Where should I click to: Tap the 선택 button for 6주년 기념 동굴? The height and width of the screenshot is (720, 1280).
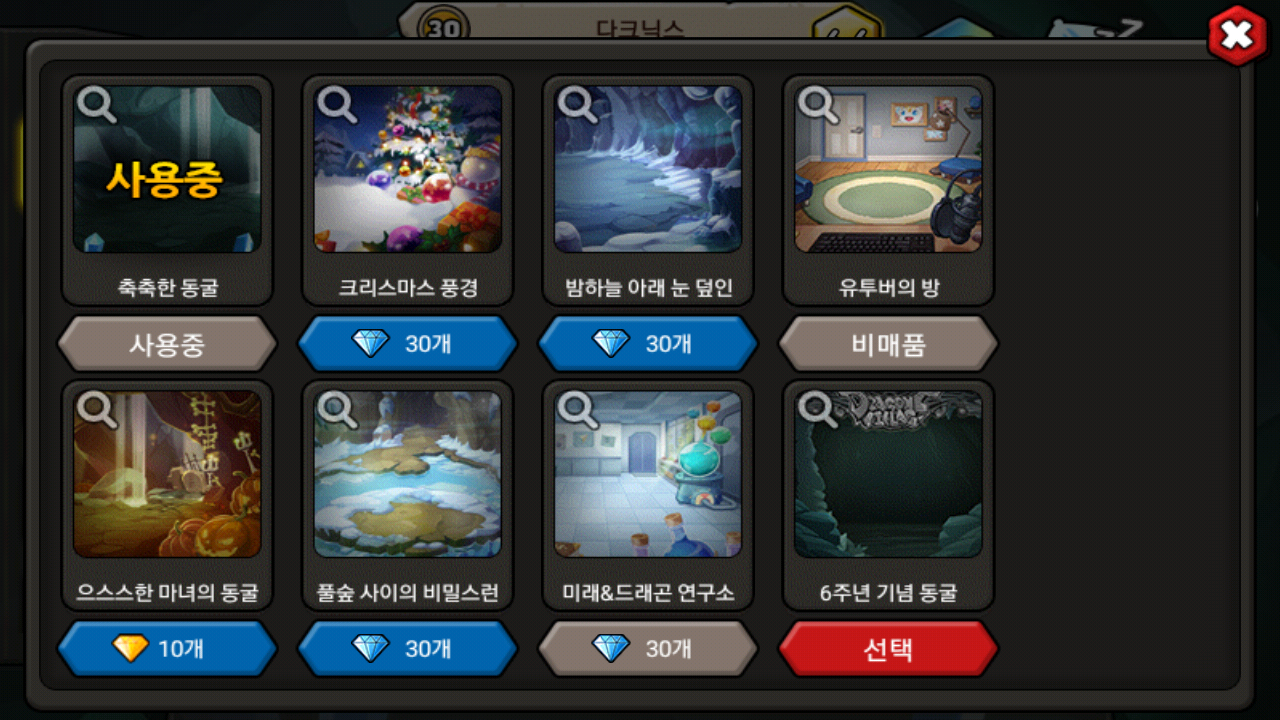tap(888, 649)
